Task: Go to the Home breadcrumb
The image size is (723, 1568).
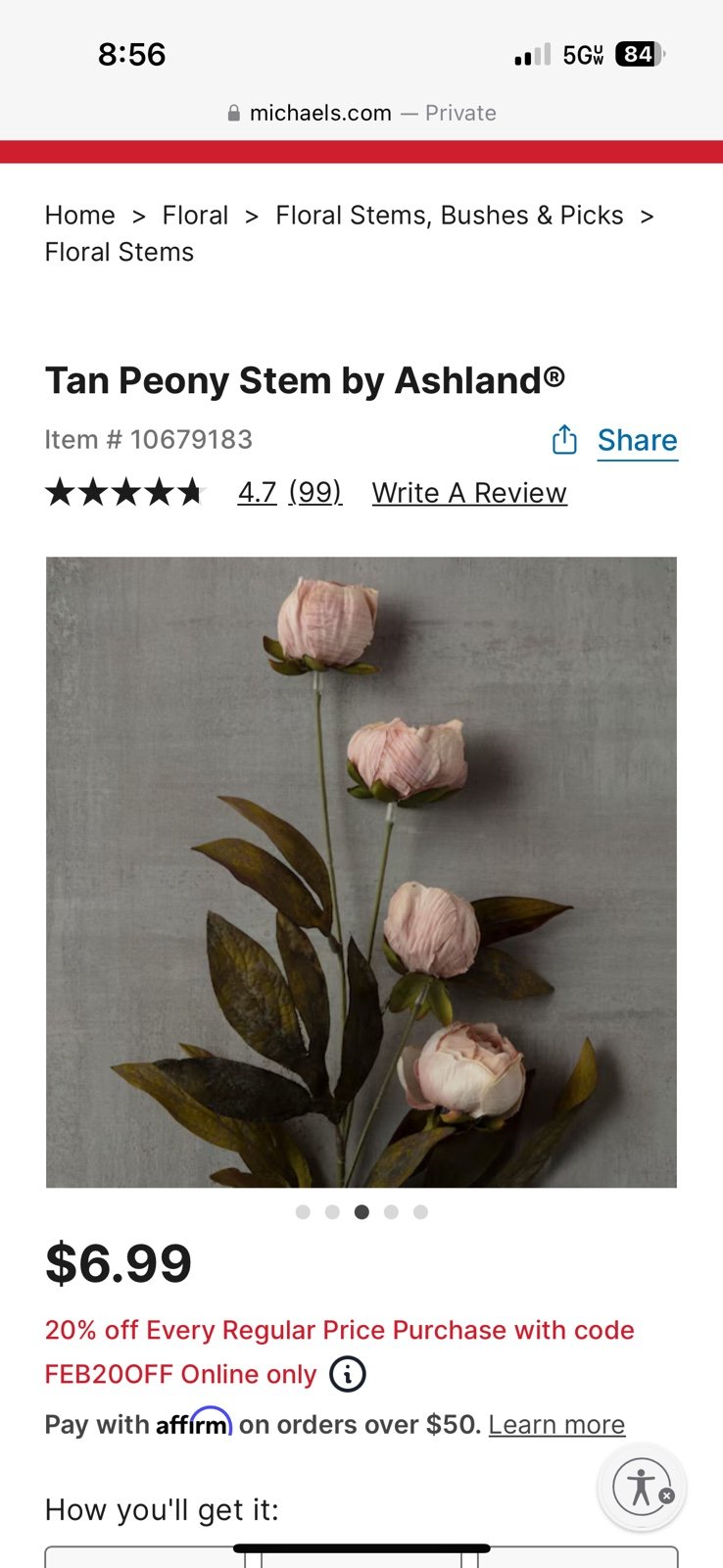Action: 79,215
